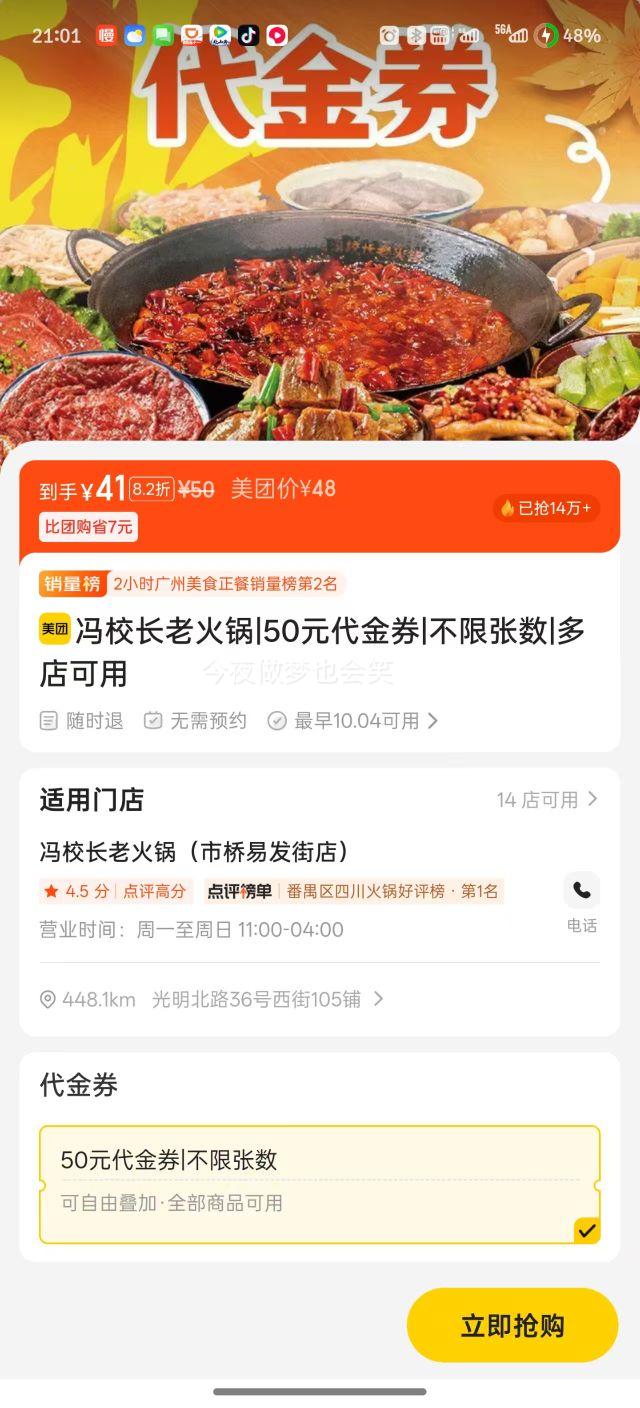Open the address 光明北路36号西街105铺
Image resolution: width=640 pixels, height=1408 pixels.
pyautogui.click(x=256, y=999)
